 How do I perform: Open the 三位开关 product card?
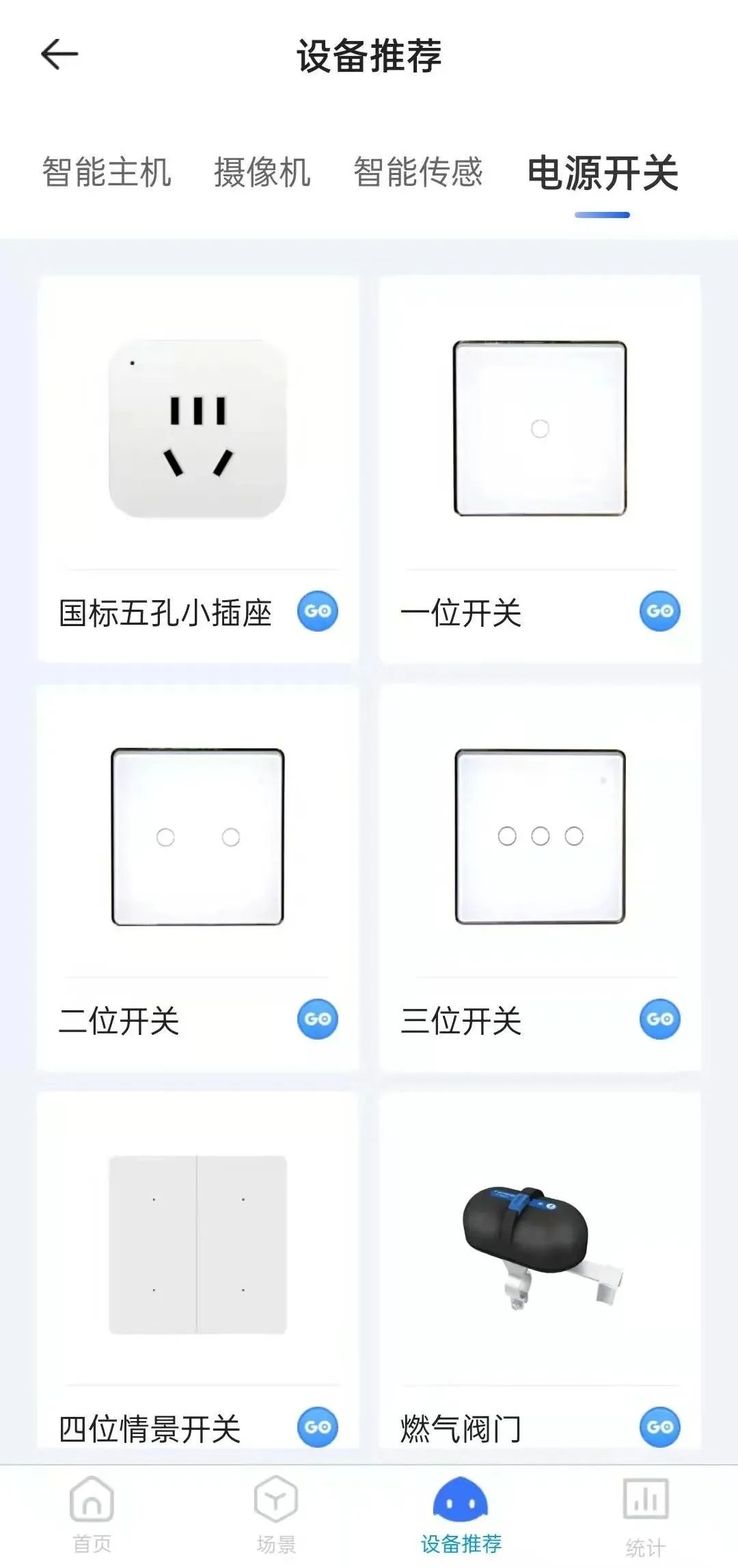coord(540,837)
